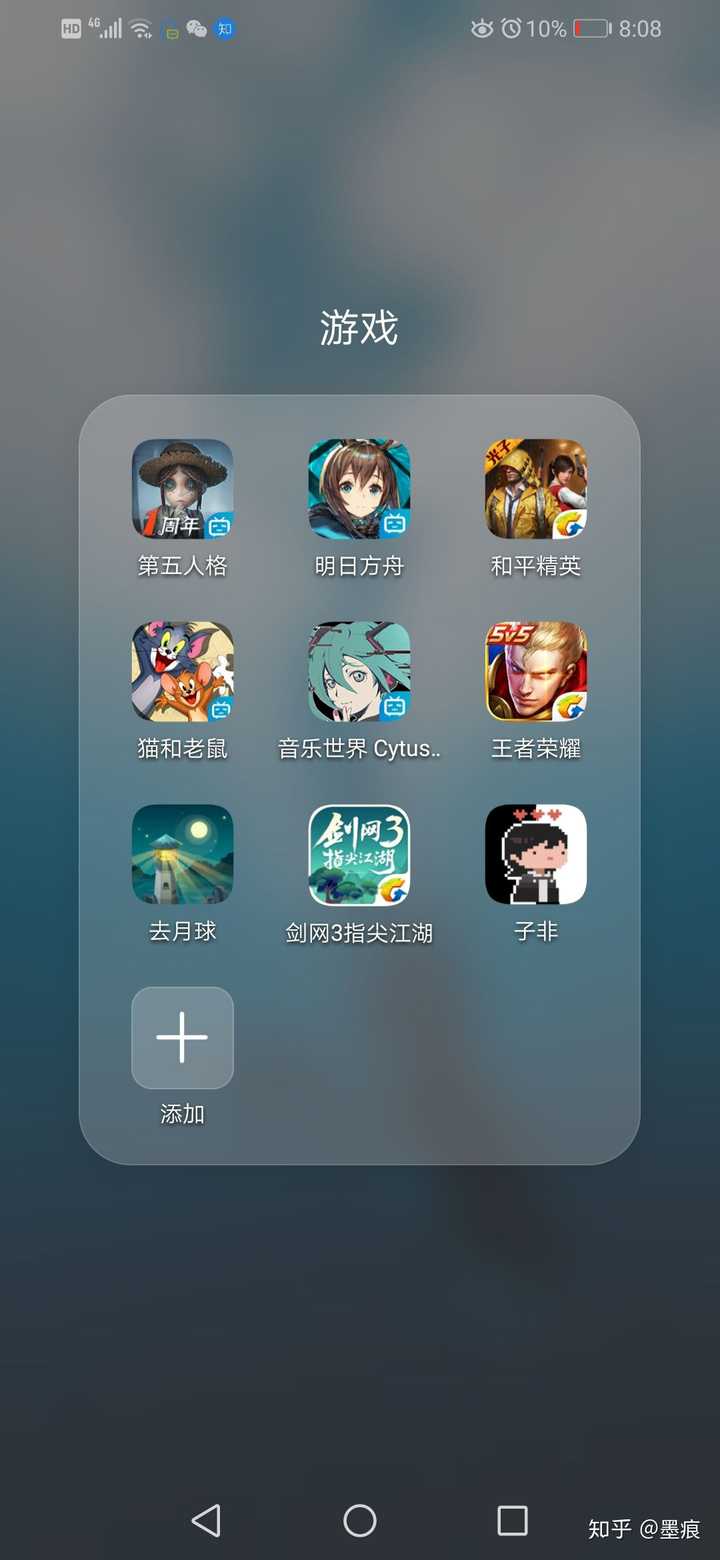Tap the HD indicator in the status bar
Viewport: 720px width, 1560px height.
70,29
